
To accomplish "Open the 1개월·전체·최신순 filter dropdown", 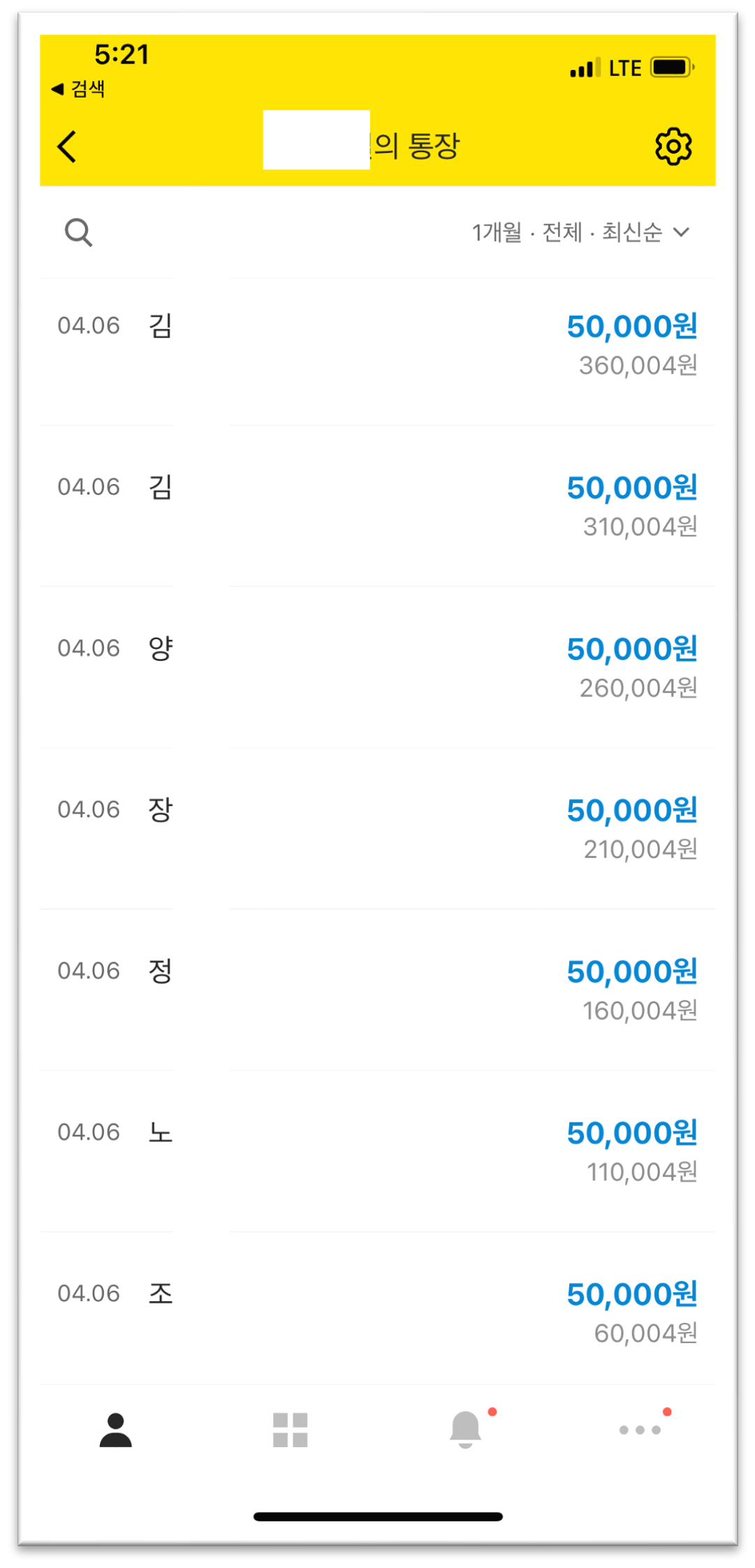I will 580,233.
